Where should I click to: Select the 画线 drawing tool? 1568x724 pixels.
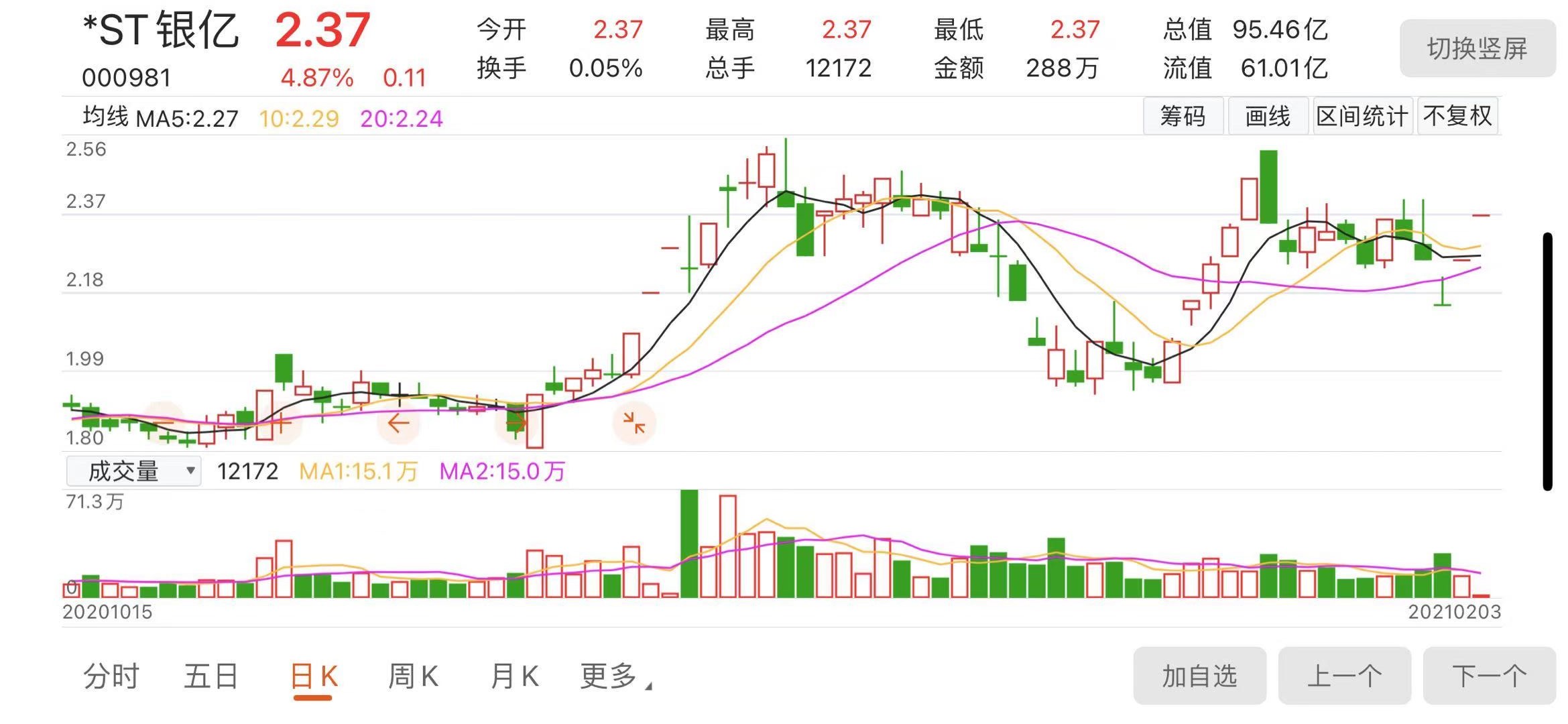(x=1267, y=116)
